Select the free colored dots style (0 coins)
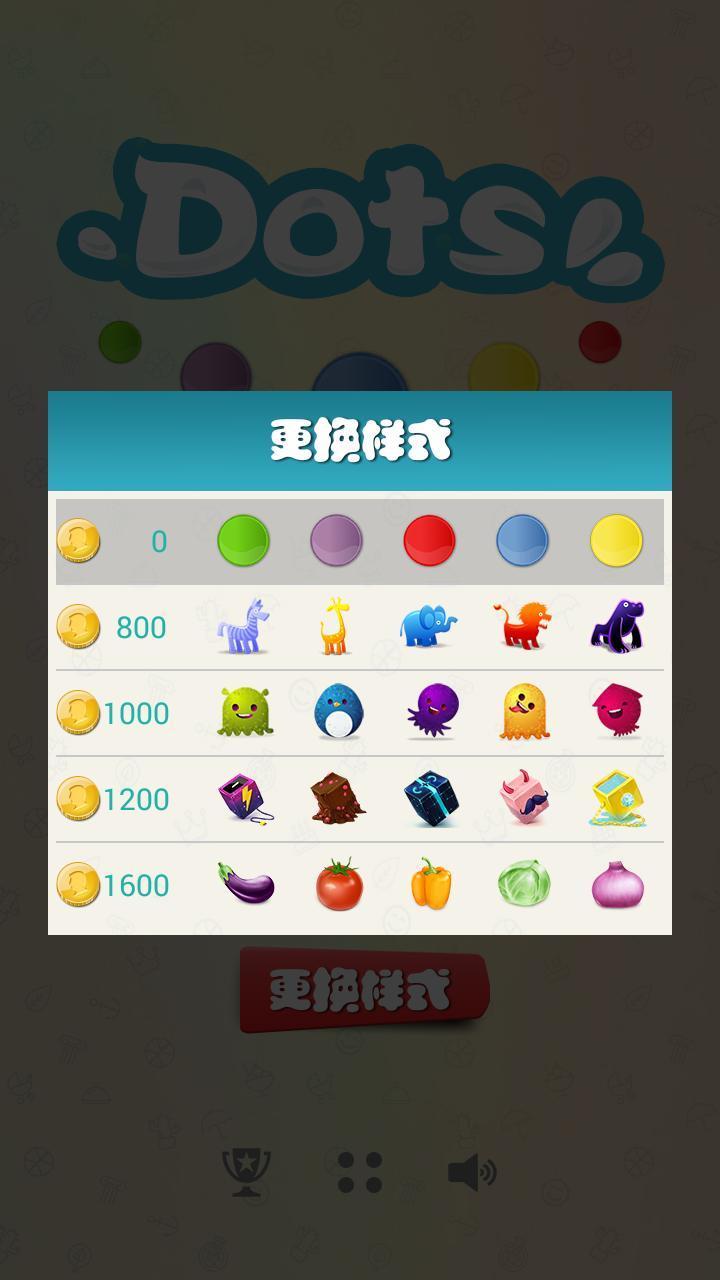 pyautogui.click(x=360, y=541)
